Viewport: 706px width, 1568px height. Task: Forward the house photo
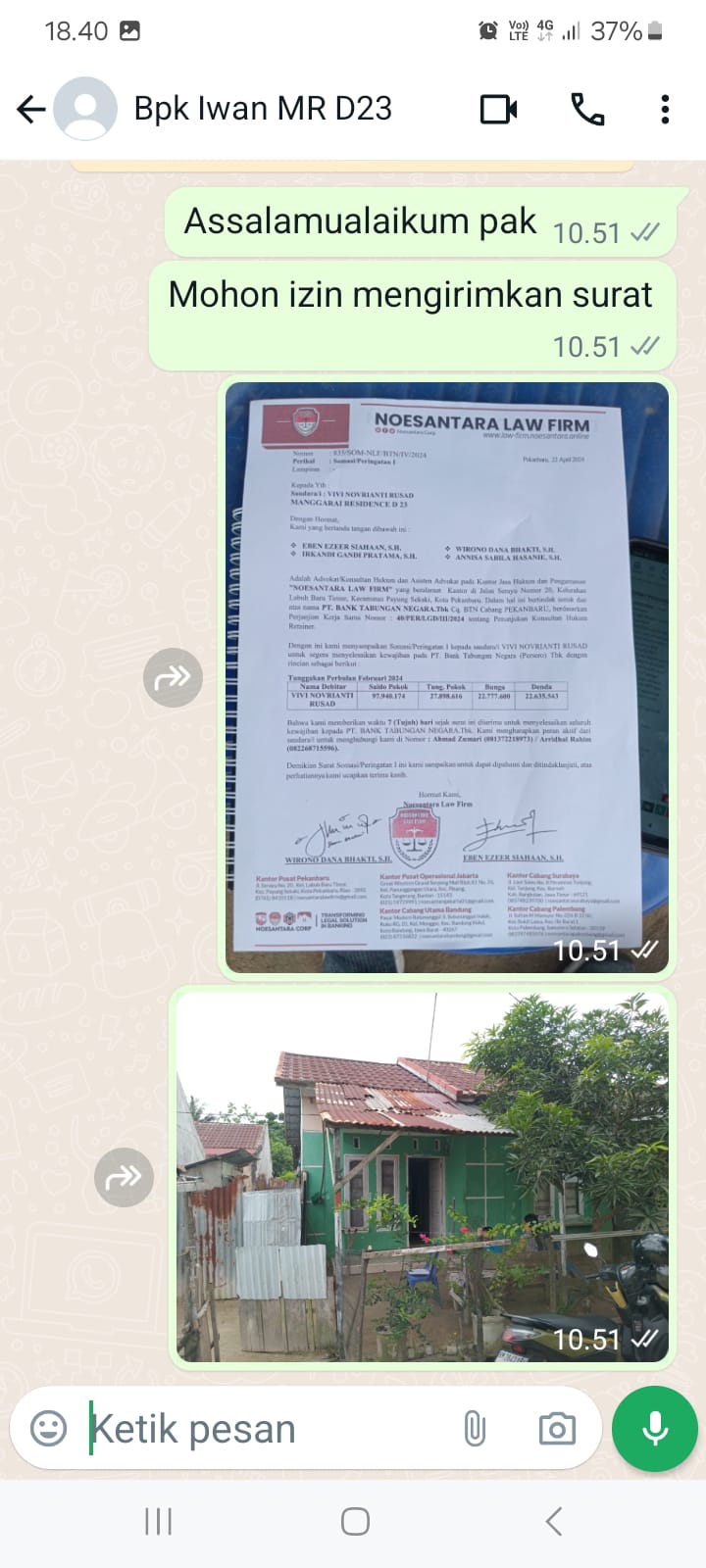pyautogui.click(x=124, y=1177)
